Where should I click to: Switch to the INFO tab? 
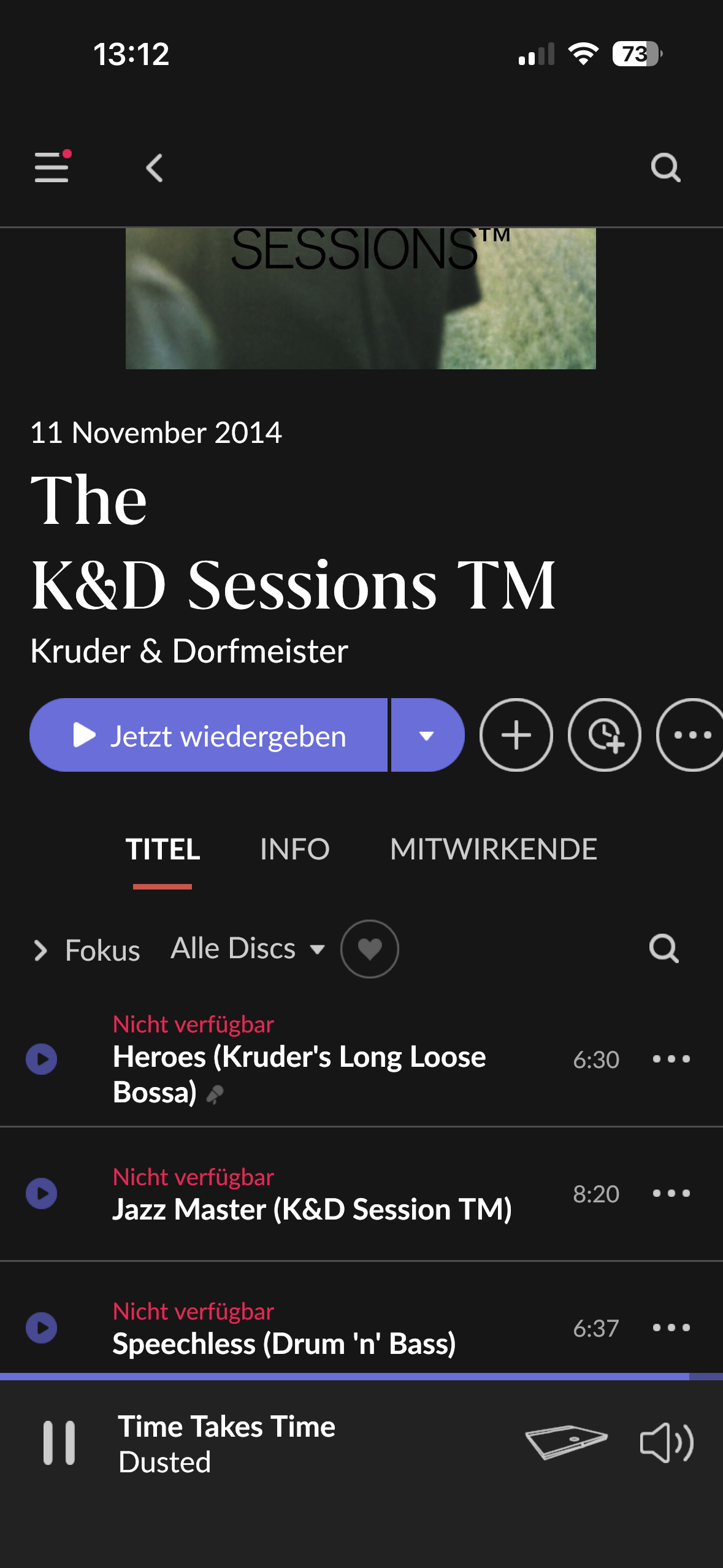[294, 850]
